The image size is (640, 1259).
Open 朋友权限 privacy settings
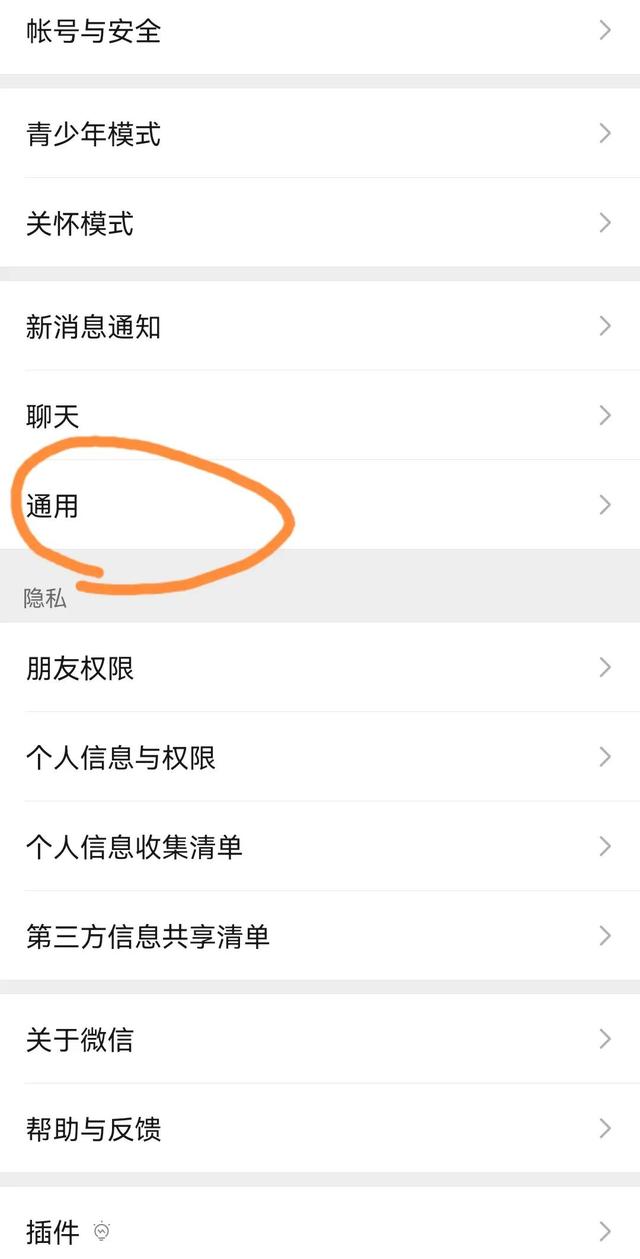(320, 667)
